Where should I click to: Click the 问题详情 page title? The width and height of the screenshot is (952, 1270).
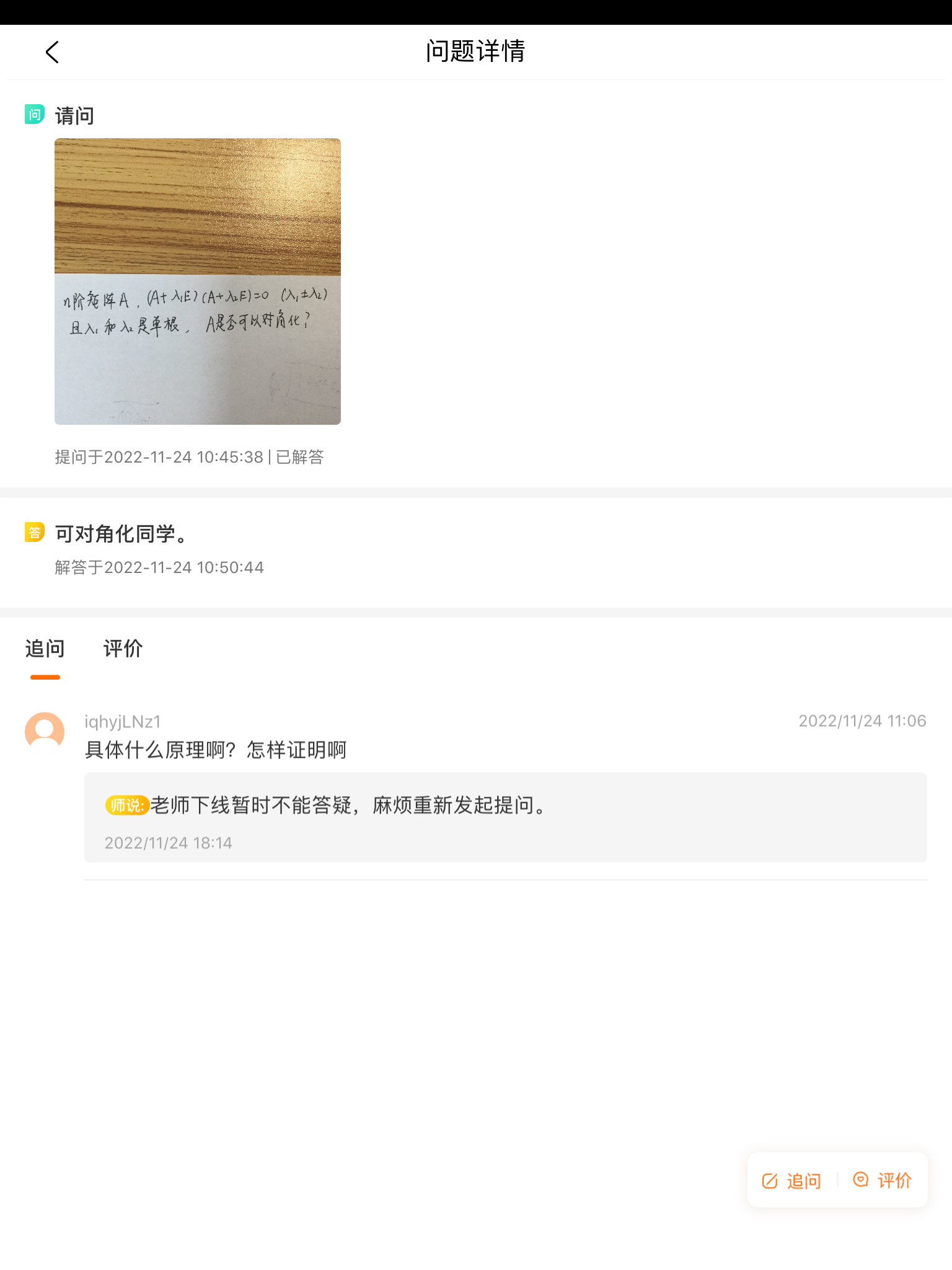pos(475,52)
